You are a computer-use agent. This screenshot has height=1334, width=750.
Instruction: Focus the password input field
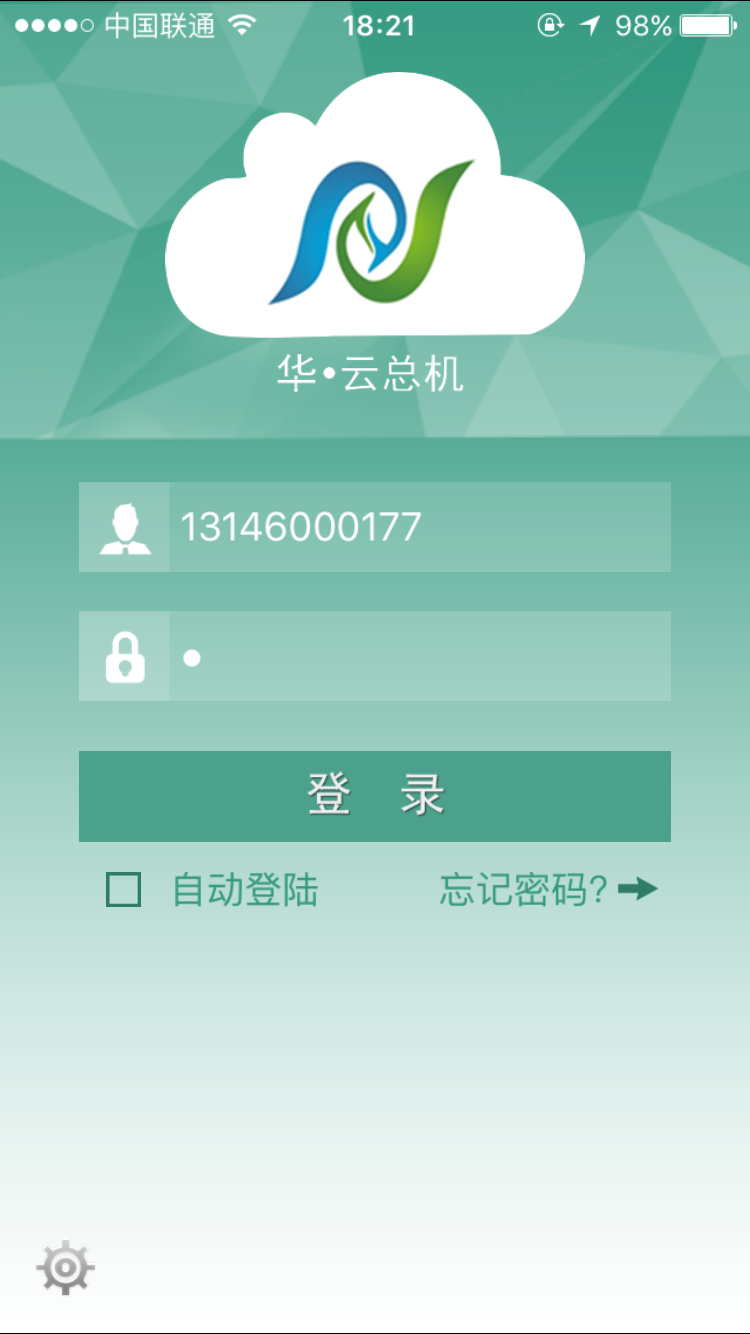point(418,656)
